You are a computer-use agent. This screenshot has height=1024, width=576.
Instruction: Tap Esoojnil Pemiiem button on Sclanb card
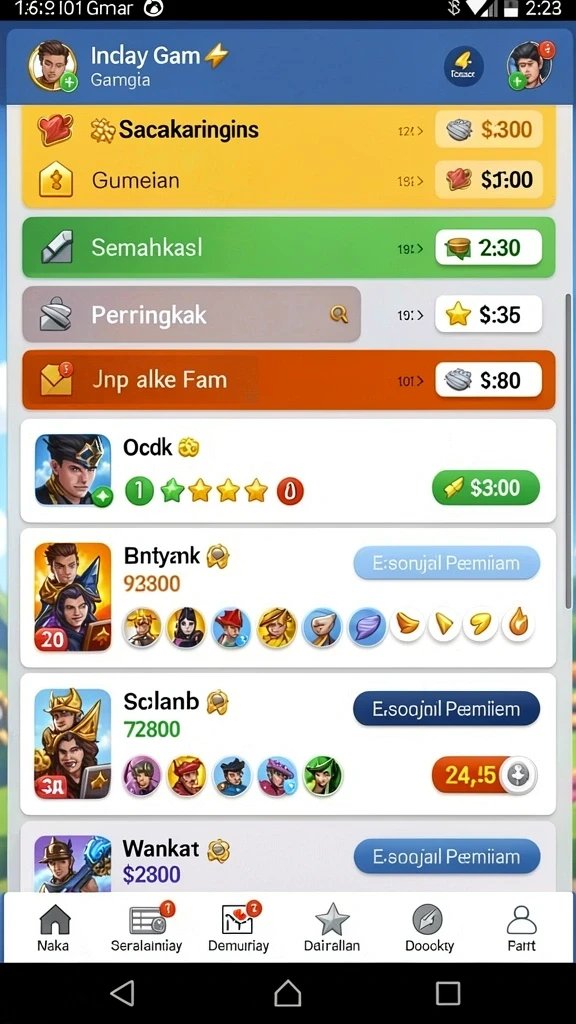pos(447,709)
